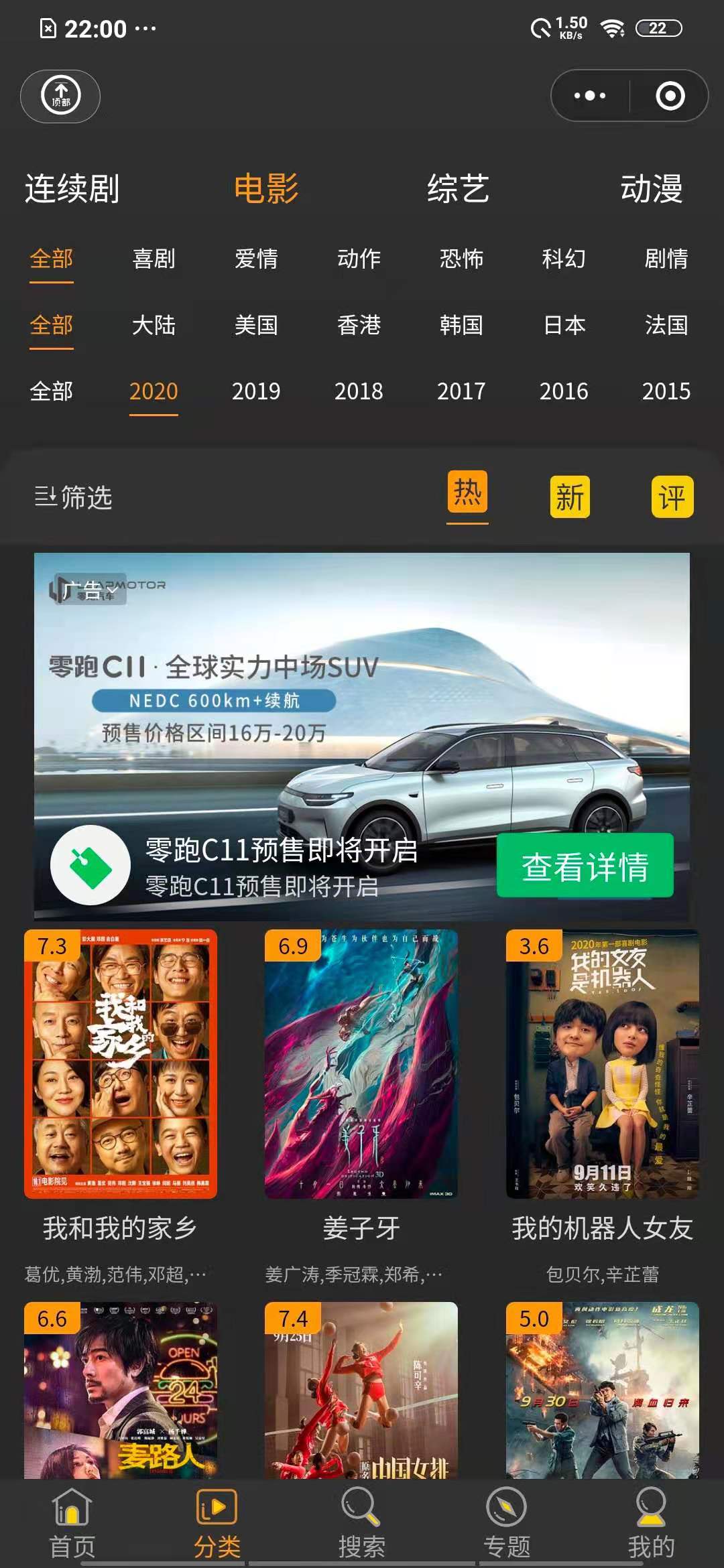Open the 筛选 filter options

[73, 497]
